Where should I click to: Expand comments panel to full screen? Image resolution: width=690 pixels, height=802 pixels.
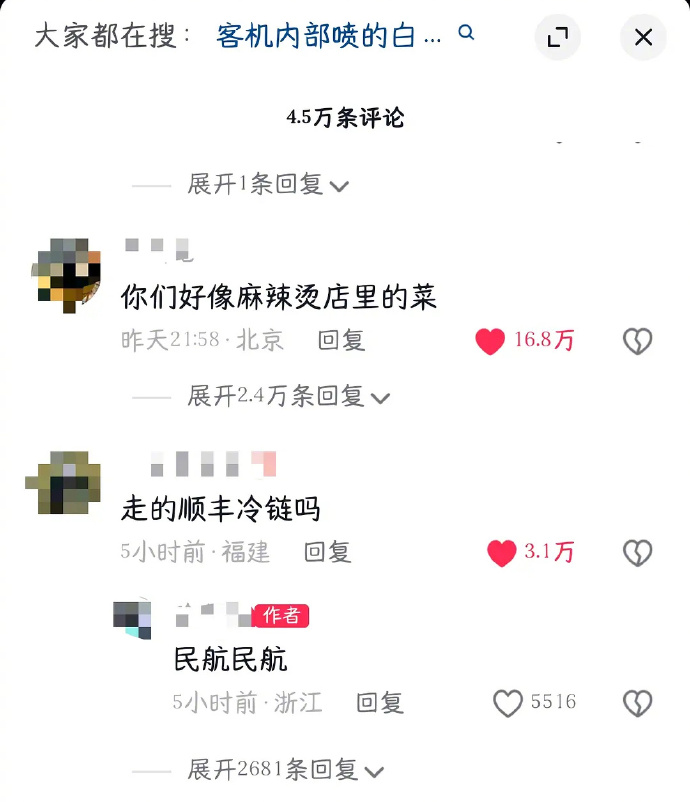pos(558,38)
